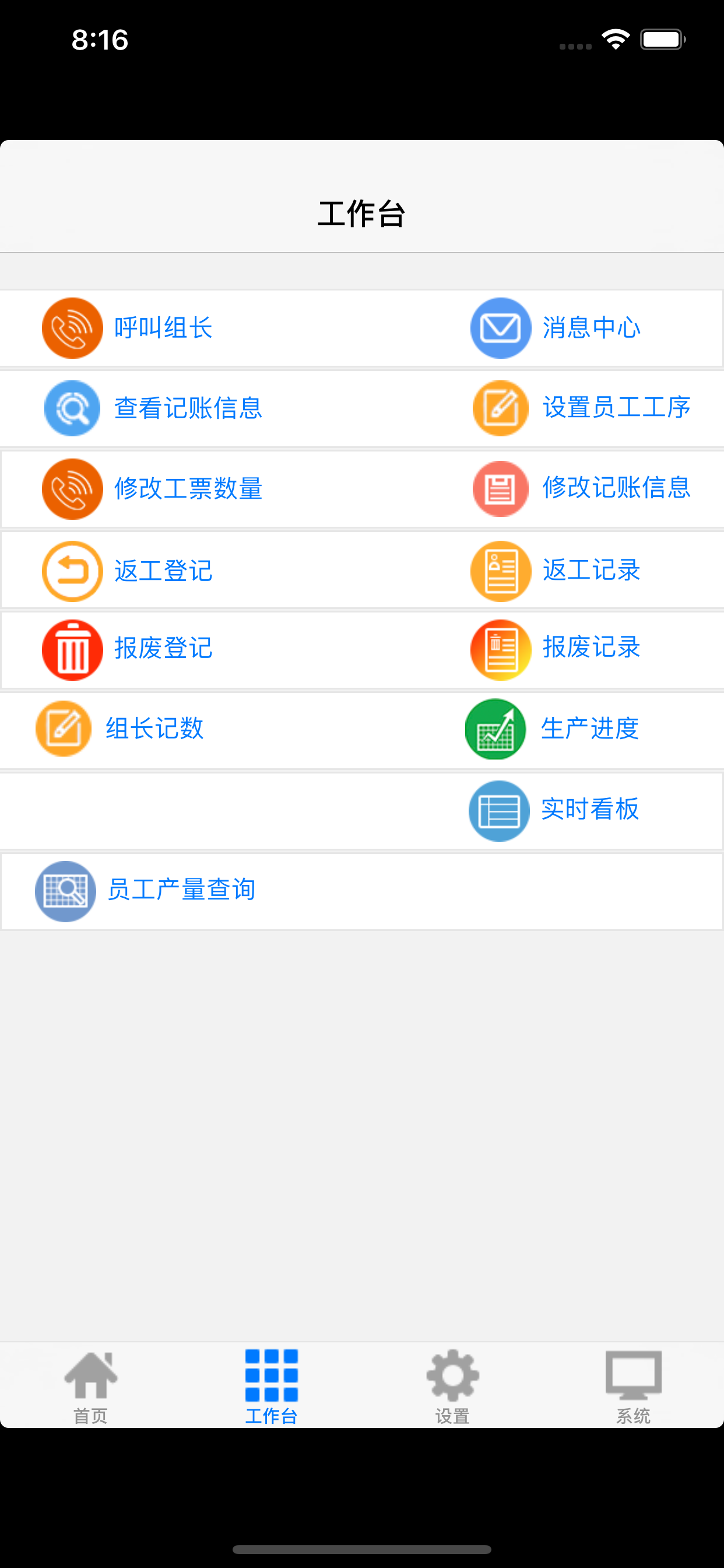Tap 修改记账信息
This screenshot has height=1568, width=724.
click(x=582, y=489)
